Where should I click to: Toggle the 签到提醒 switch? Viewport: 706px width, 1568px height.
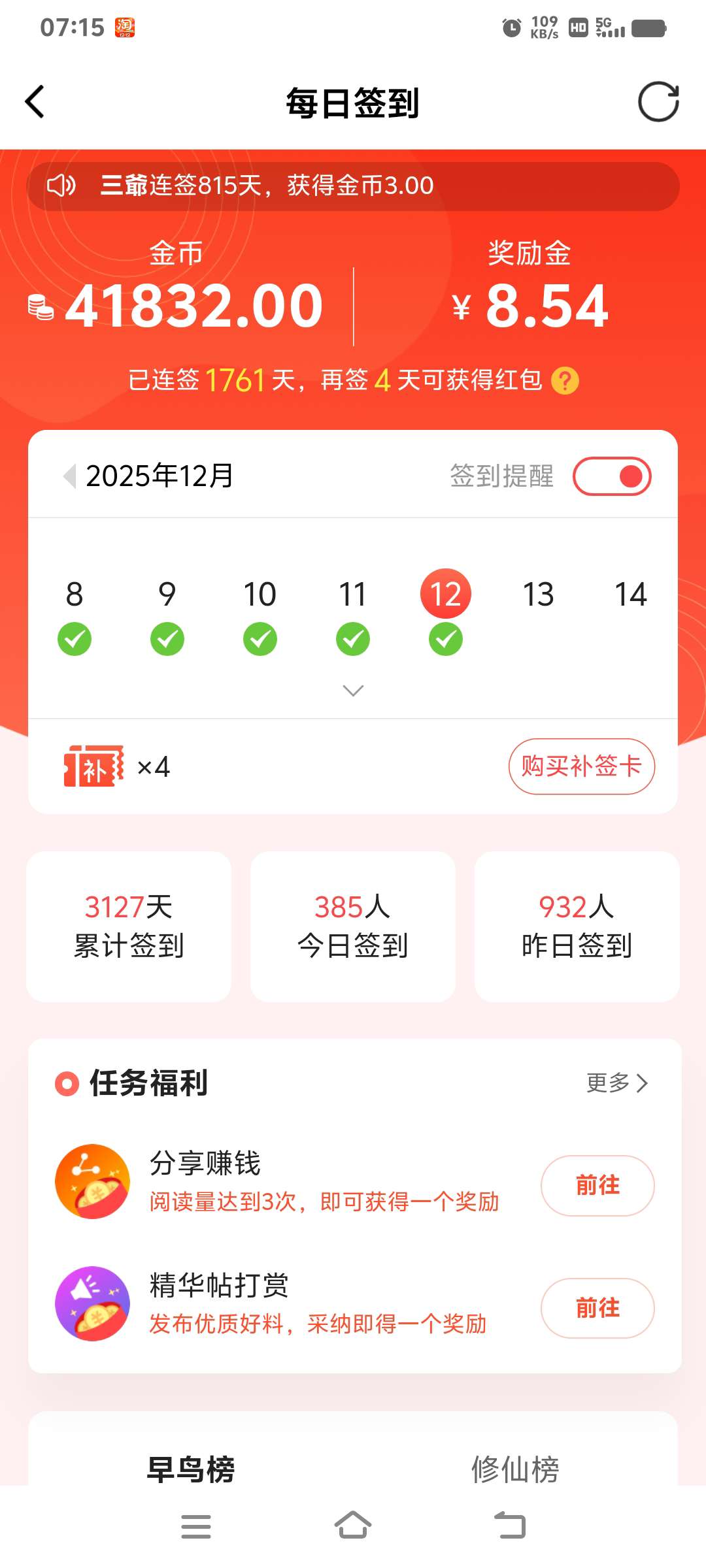612,476
